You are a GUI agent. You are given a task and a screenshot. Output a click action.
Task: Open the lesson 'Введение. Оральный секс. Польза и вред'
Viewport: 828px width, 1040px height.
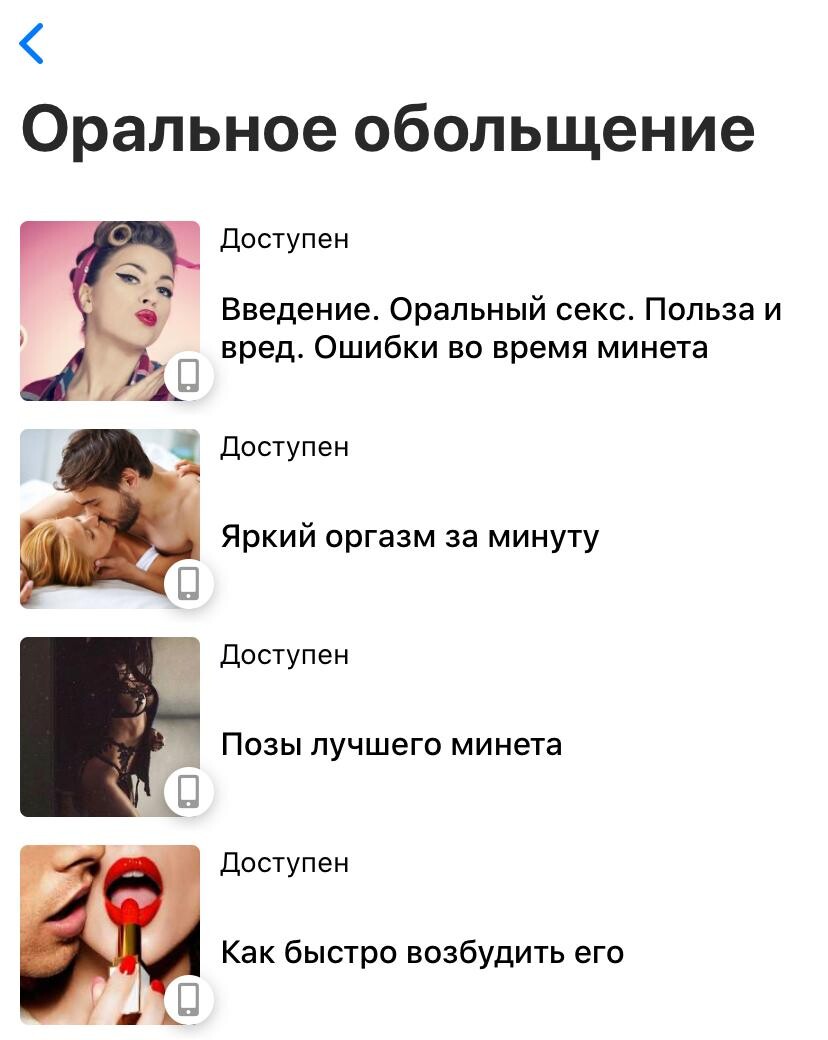coord(500,328)
